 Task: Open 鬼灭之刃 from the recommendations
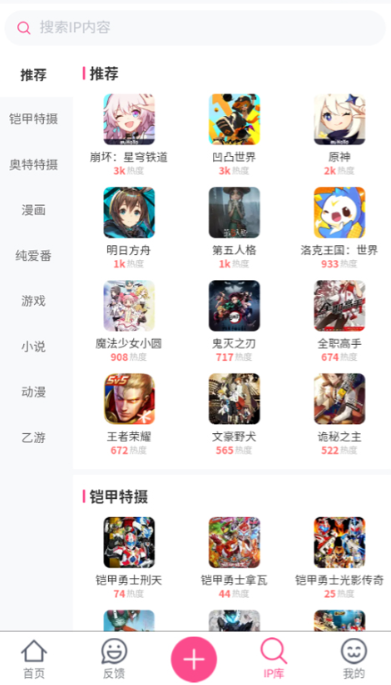pyautogui.click(x=234, y=321)
